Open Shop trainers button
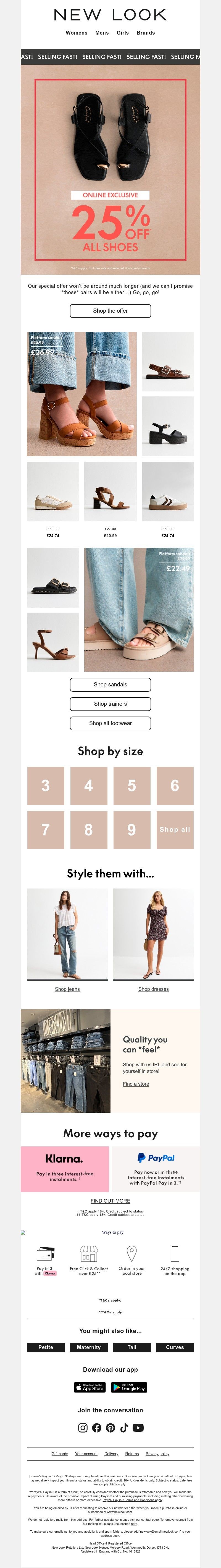Viewport: 221px width, 1568px height. [110, 704]
